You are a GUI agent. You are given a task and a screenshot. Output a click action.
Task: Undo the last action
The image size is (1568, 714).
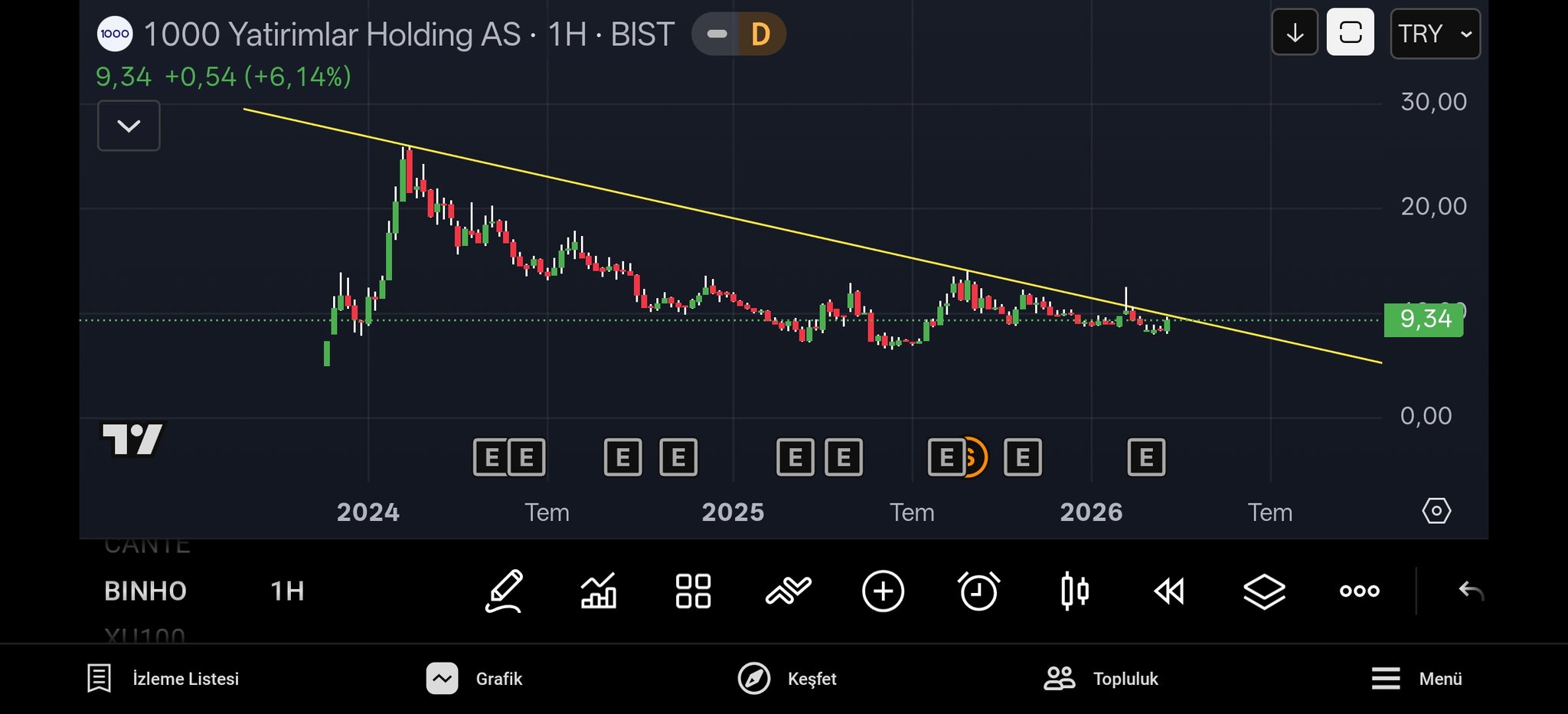(1471, 591)
